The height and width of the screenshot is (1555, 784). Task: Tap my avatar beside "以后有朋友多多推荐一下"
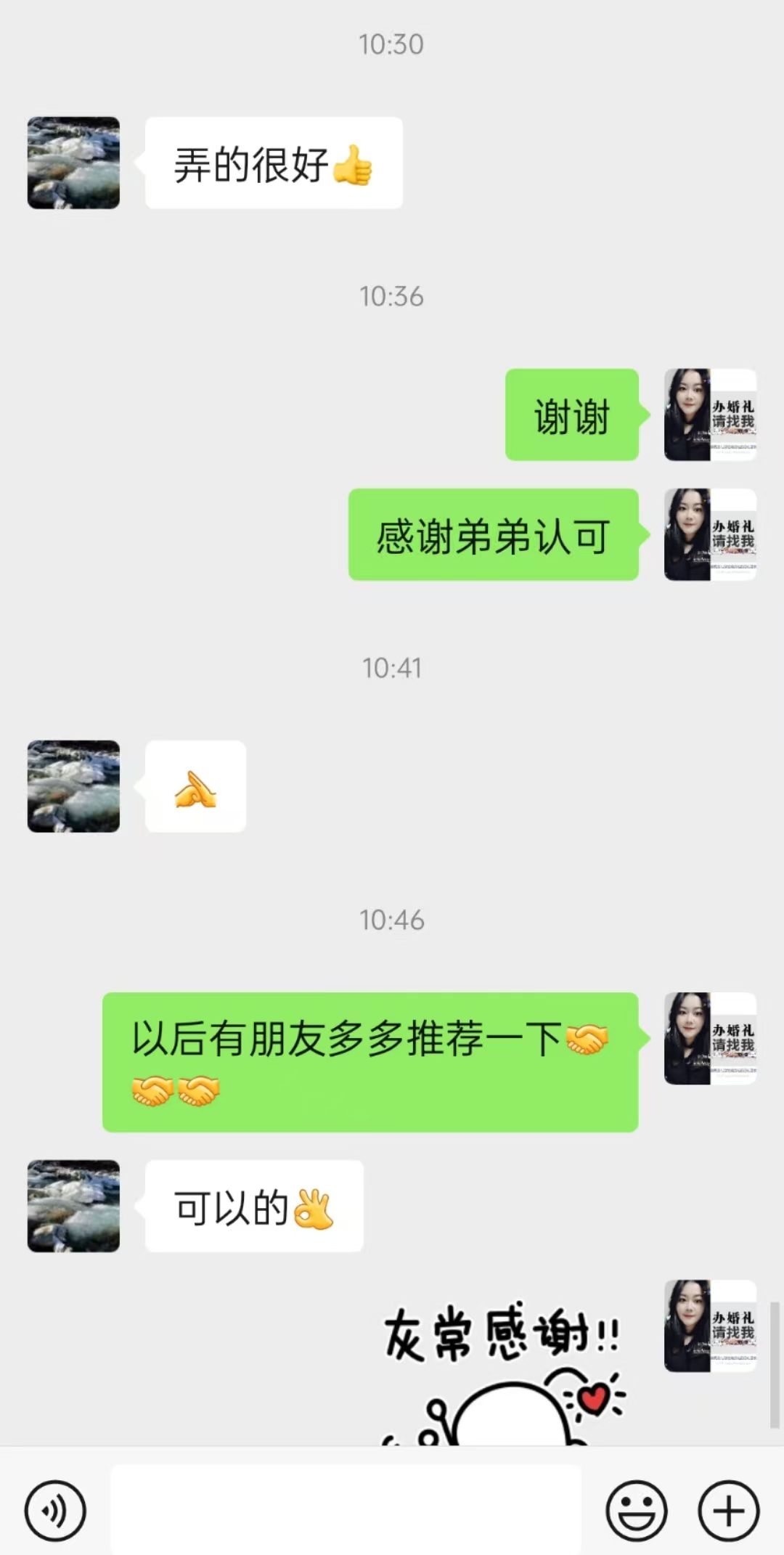pyautogui.click(x=710, y=1038)
